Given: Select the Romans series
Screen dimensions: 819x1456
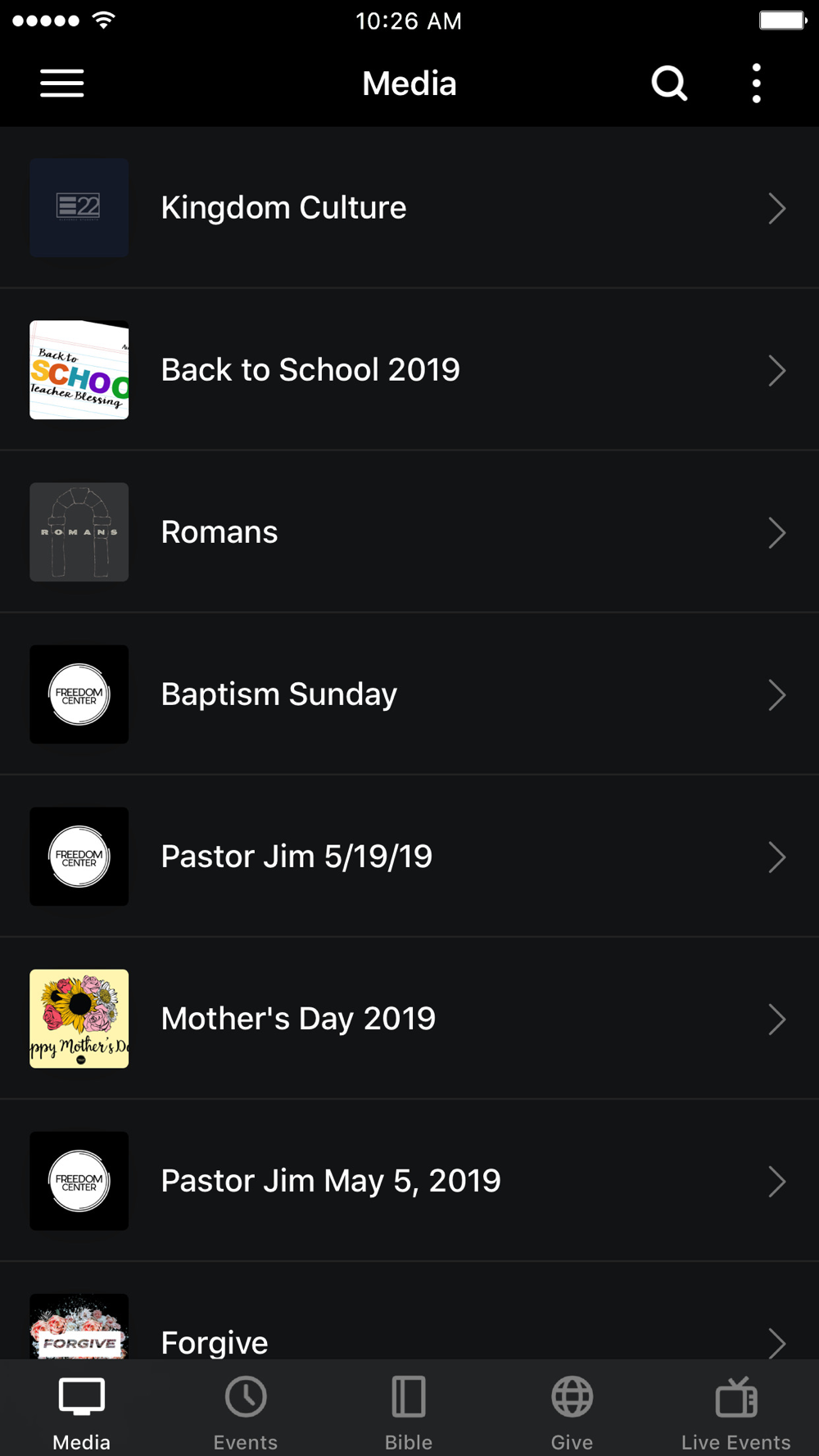Looking at the screenshot, I should click(x=409, y=532).
